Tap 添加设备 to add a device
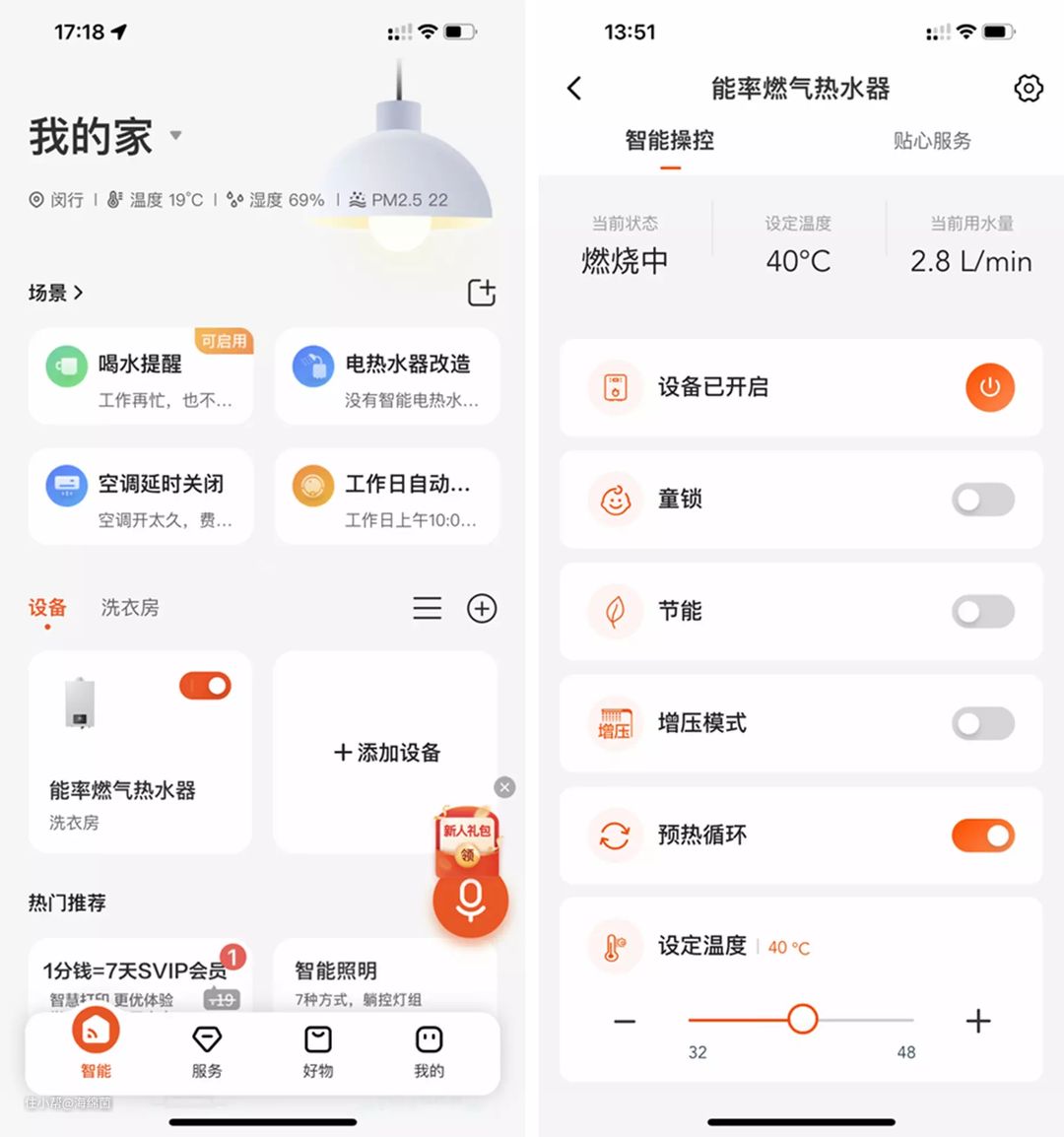 point(386,753)
